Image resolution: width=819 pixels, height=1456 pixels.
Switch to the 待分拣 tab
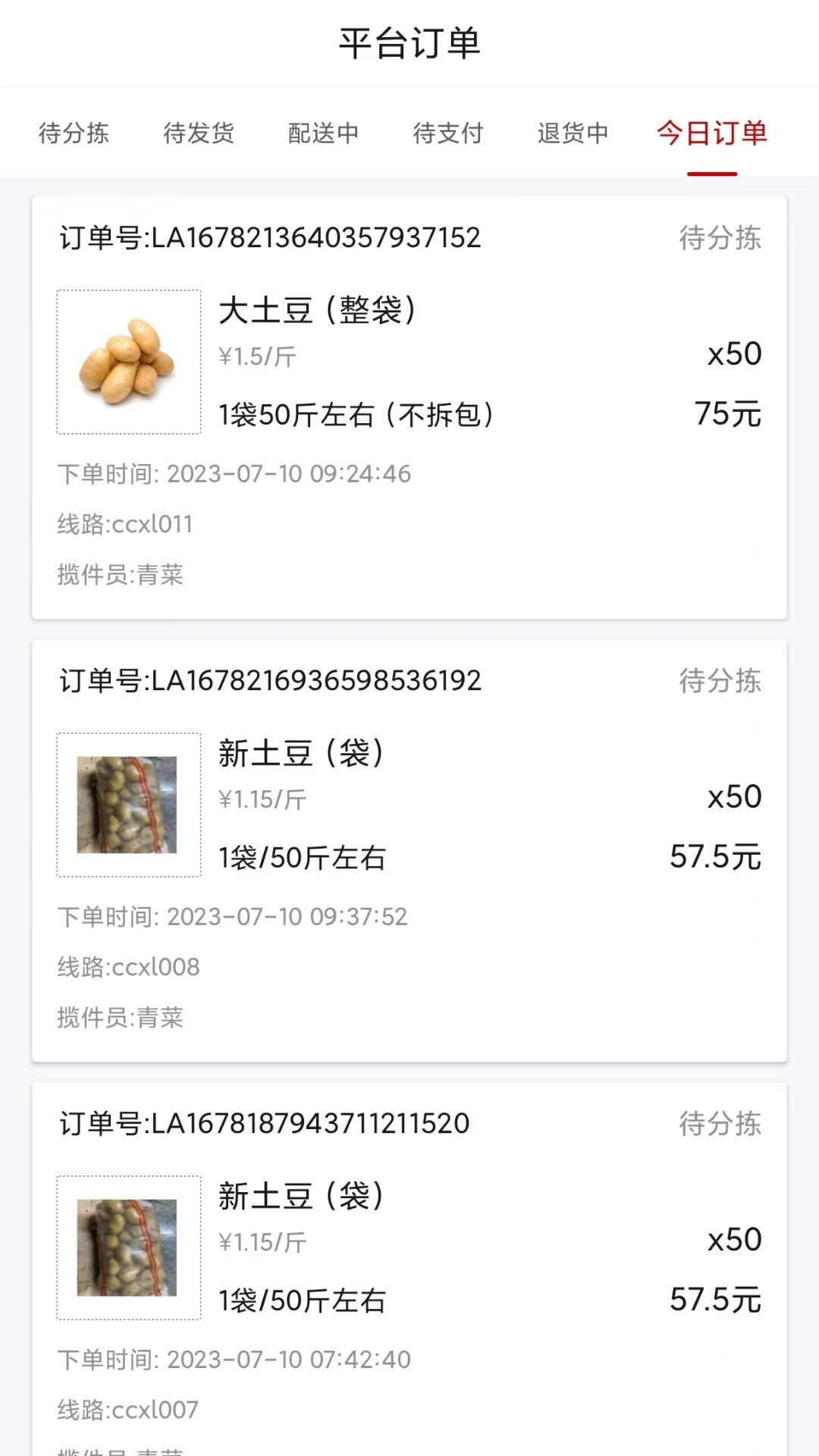pos(74,133)
